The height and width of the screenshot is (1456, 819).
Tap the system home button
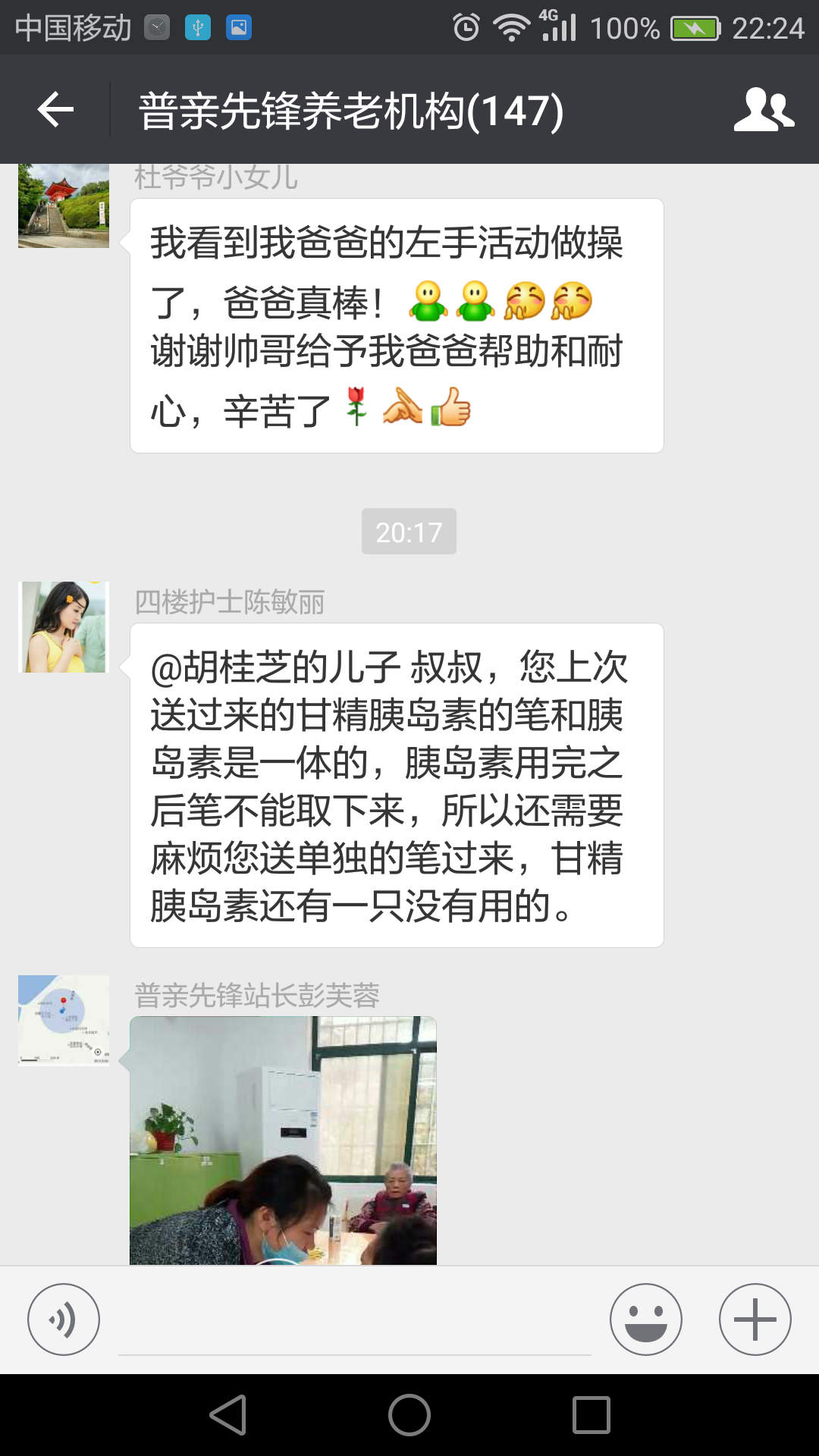click(x=409, y=1415)
